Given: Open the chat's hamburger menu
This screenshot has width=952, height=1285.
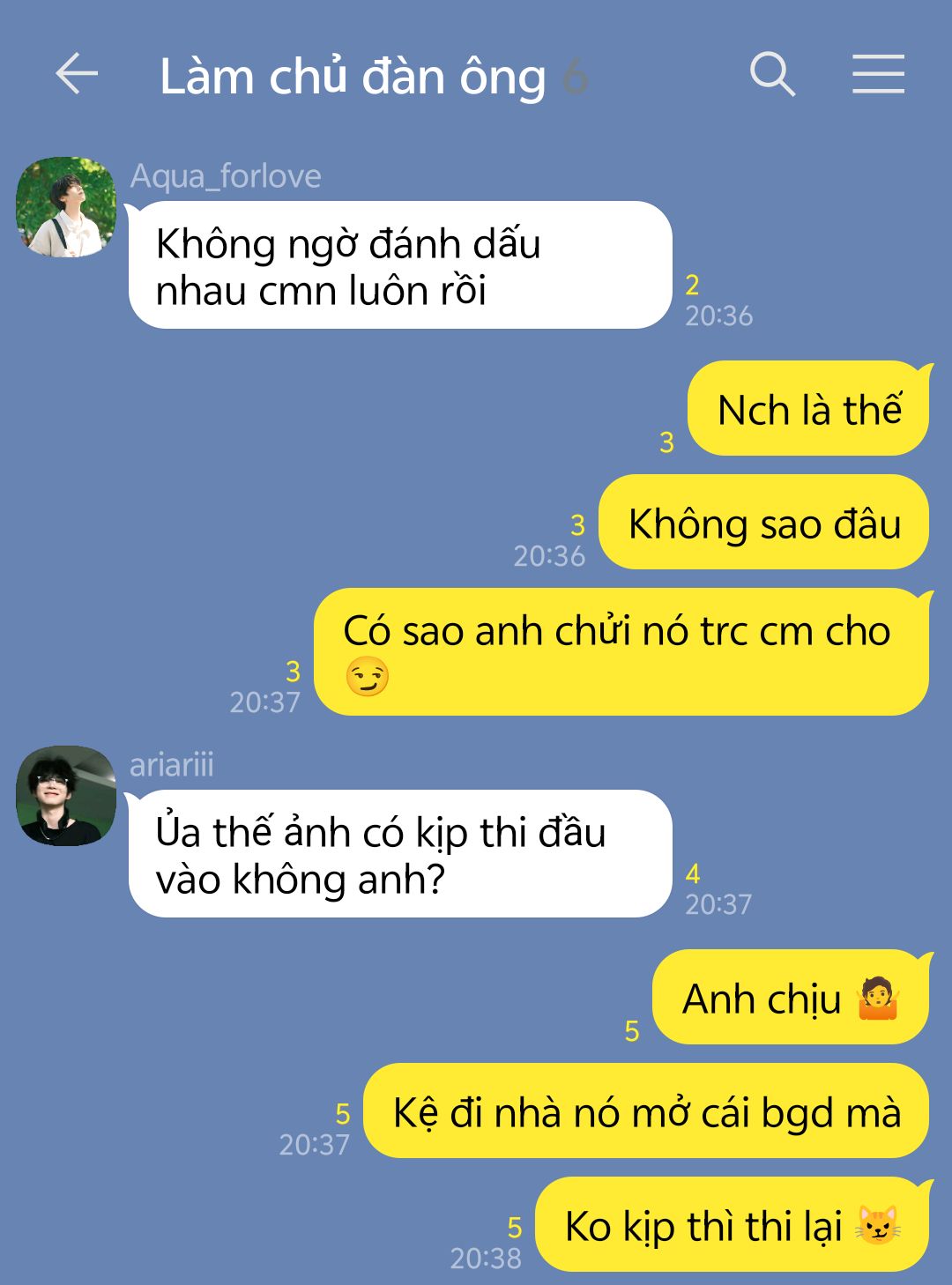Looking at the screenshot, I should [x=878, y=73].
